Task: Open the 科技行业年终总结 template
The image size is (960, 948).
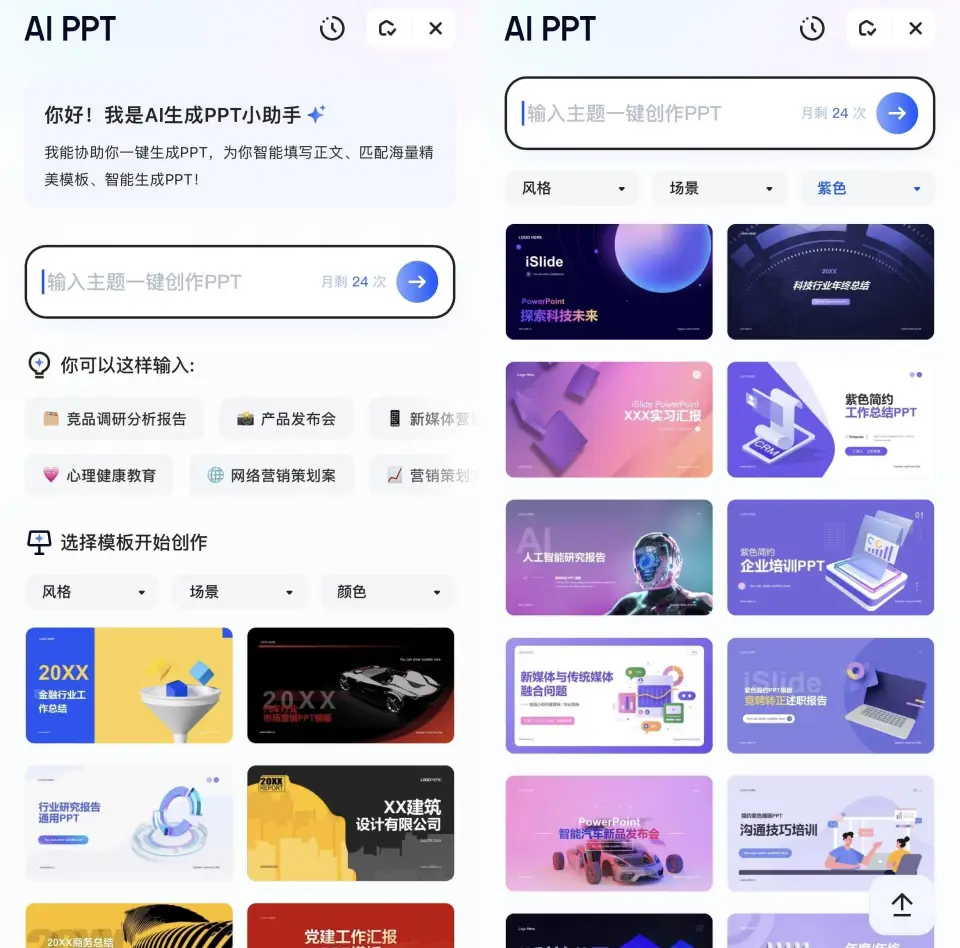Action: 830,282
